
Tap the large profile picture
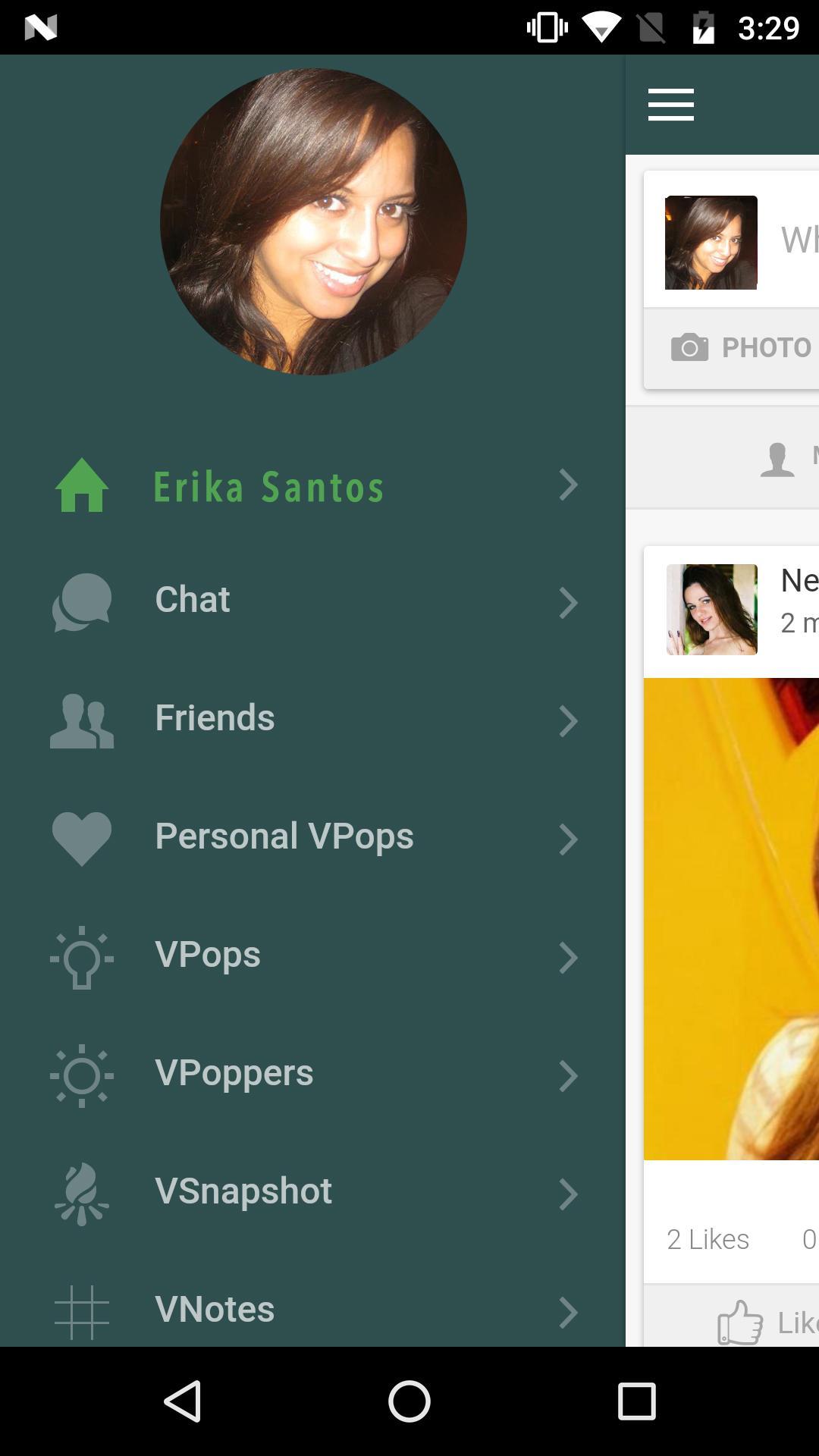[x=313, y=221]
